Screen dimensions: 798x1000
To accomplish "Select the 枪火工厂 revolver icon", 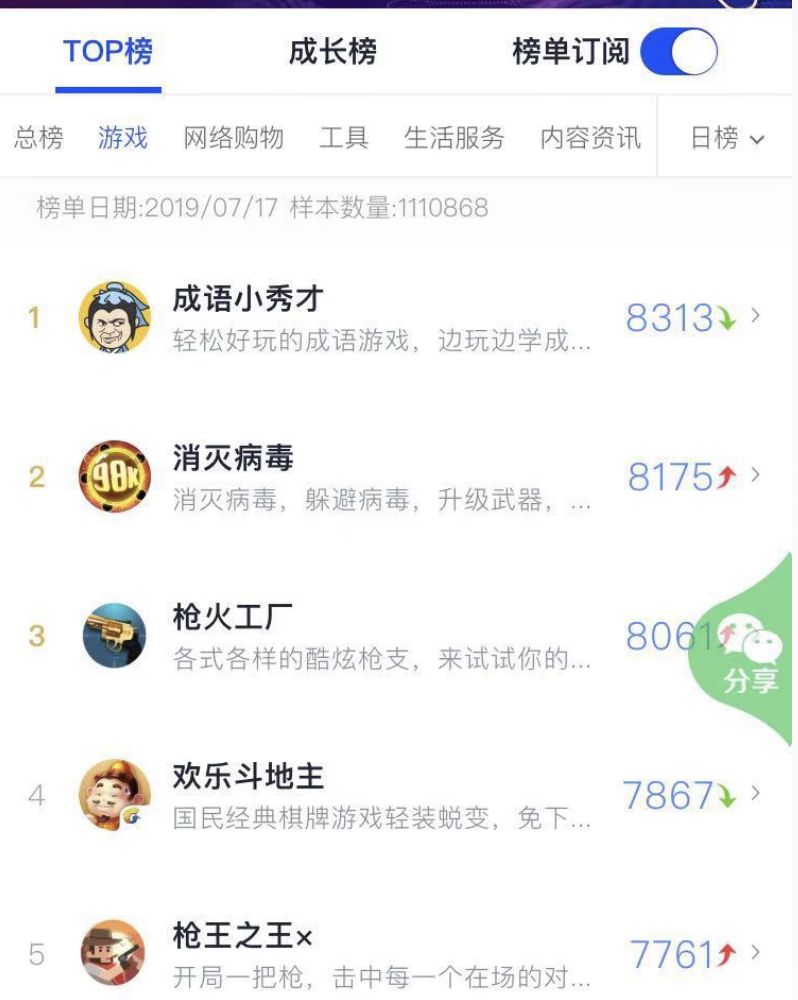I will point(113,635).
